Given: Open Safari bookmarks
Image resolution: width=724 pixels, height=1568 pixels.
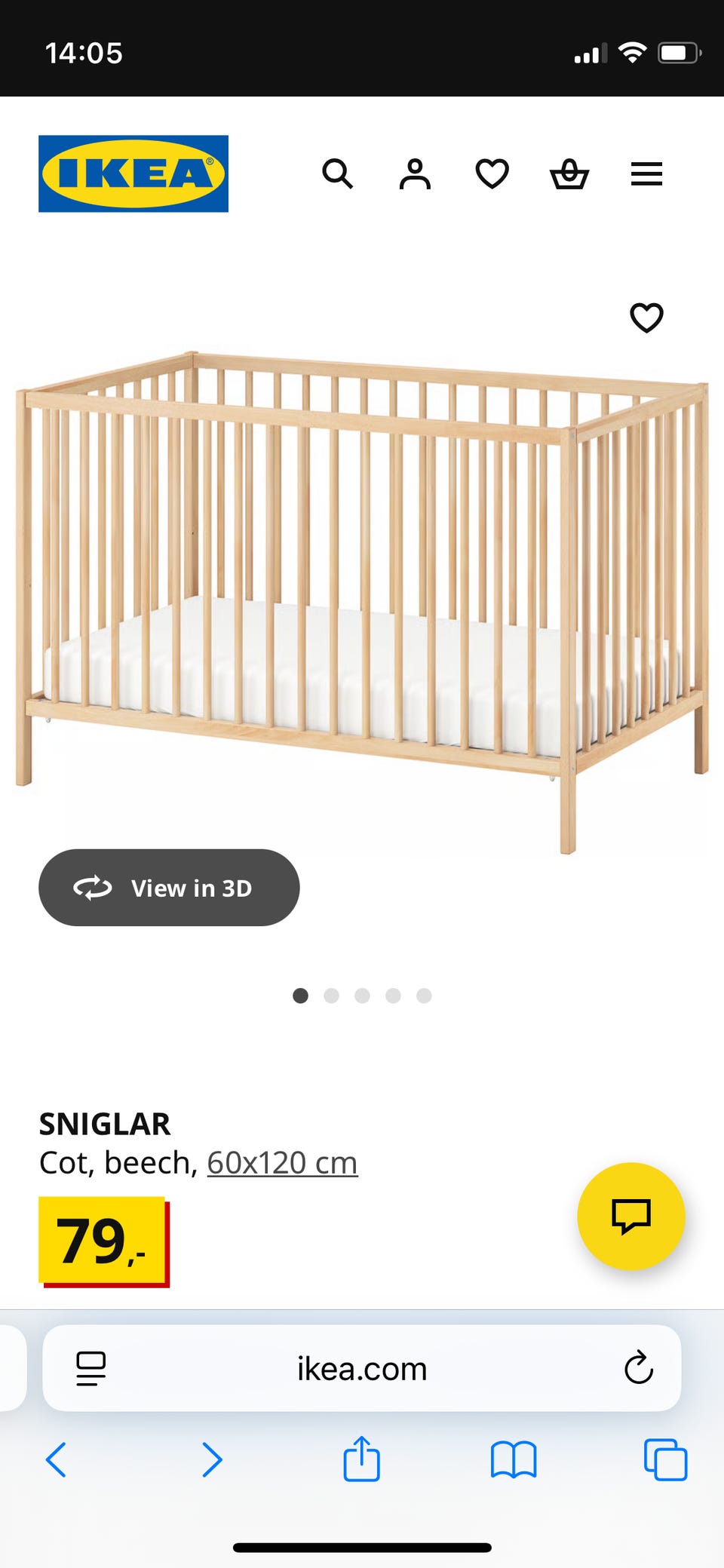Looking at the screenshot, I should coord(513,1459).
